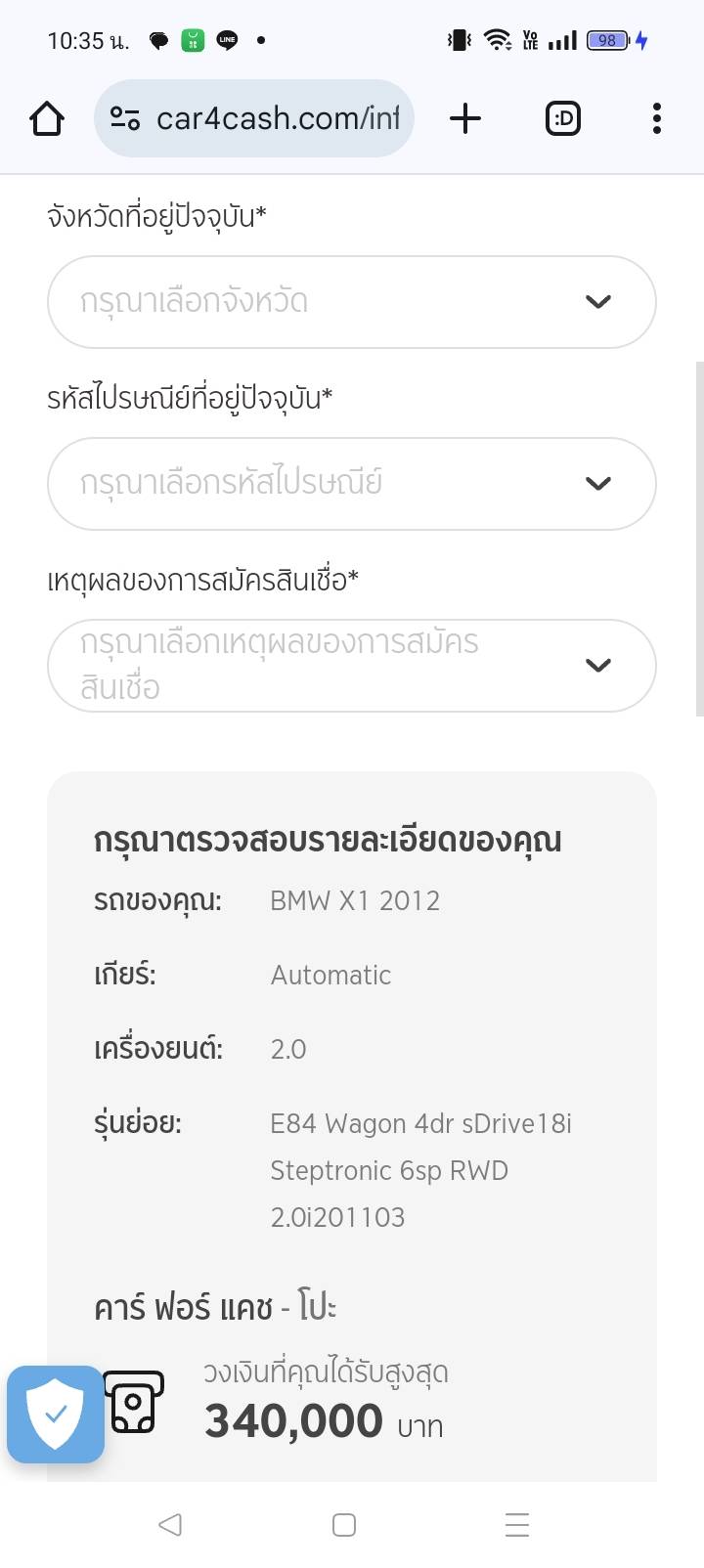This screenshot has width=704, height=1568.
Task: Select the current postal code dropdown
Action: pyautogui.click(x=351, y=484)
